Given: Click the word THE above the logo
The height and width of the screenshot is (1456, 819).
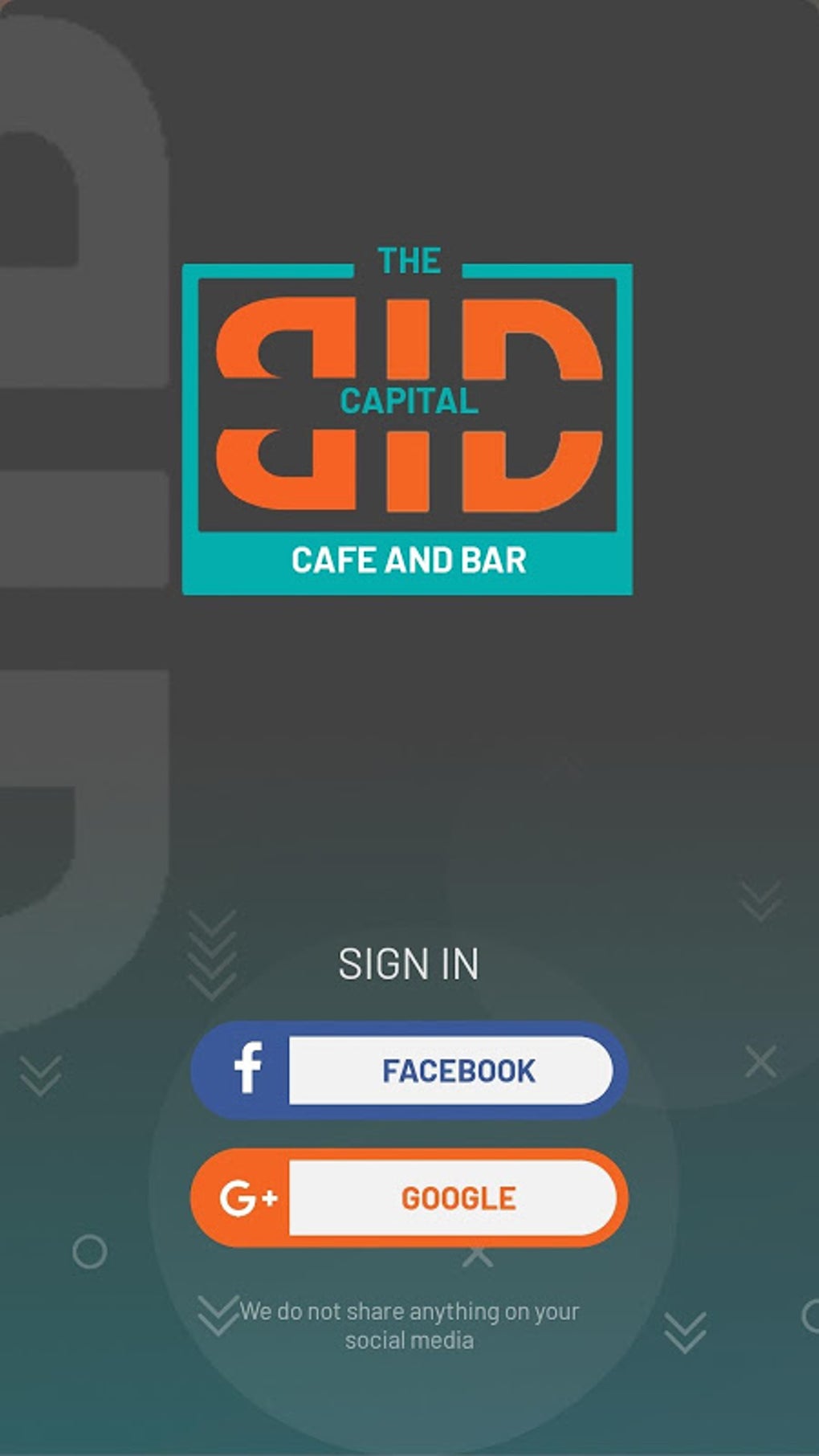Looking at the screenshot, I should (409, 259).
